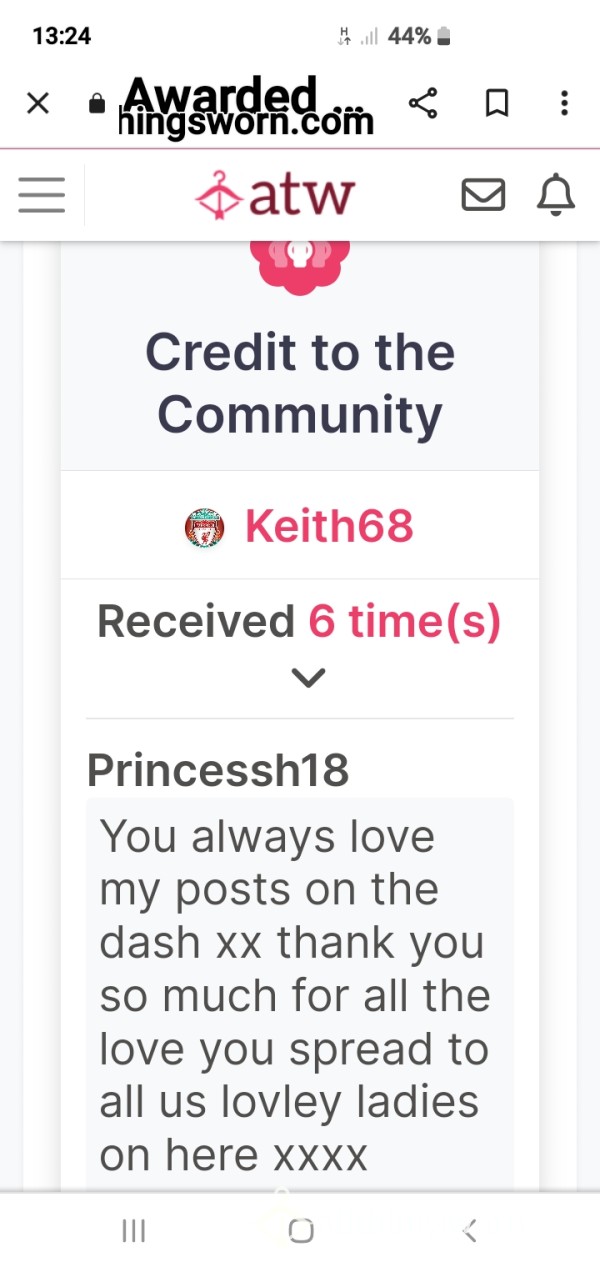Open the notifications bell
Viewport: 600px width, 1267px height.
[556, 195]
